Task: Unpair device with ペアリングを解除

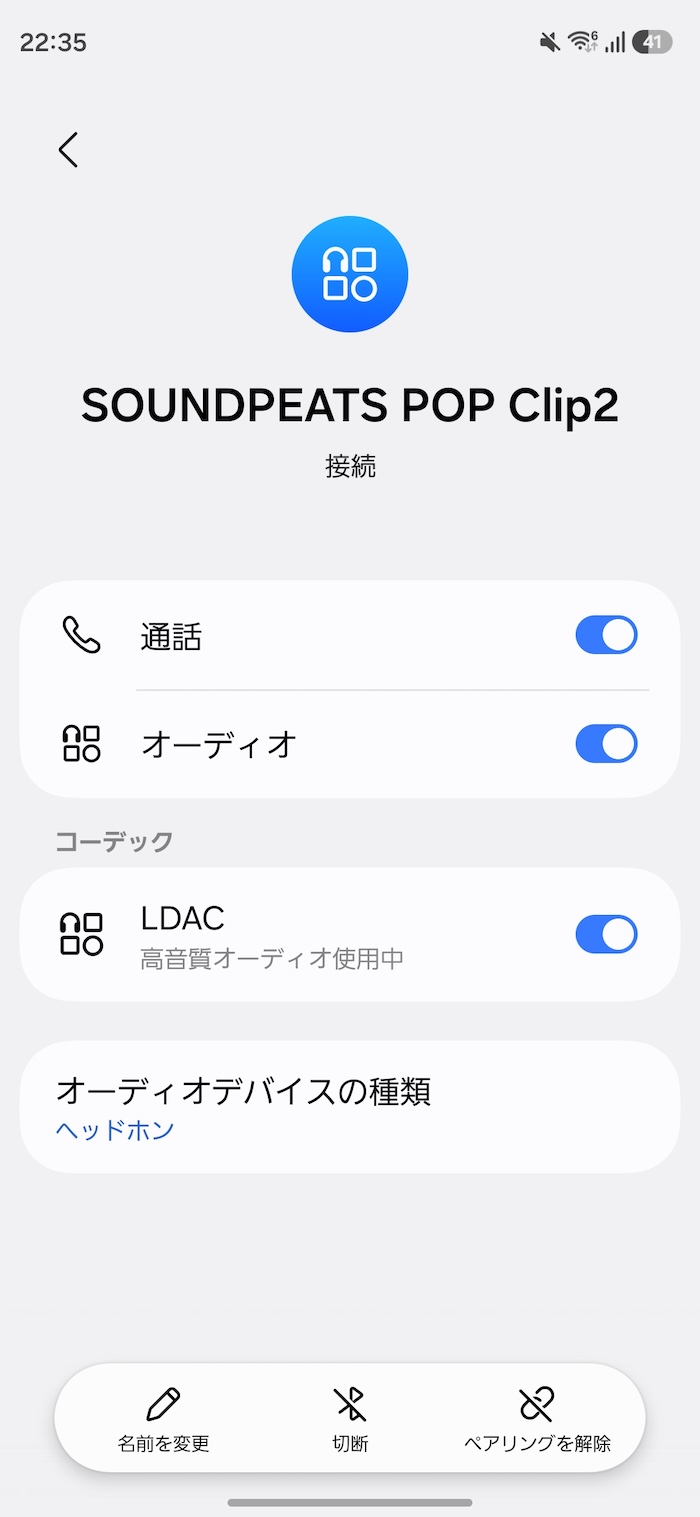Action: click(x=537, y=1419)
